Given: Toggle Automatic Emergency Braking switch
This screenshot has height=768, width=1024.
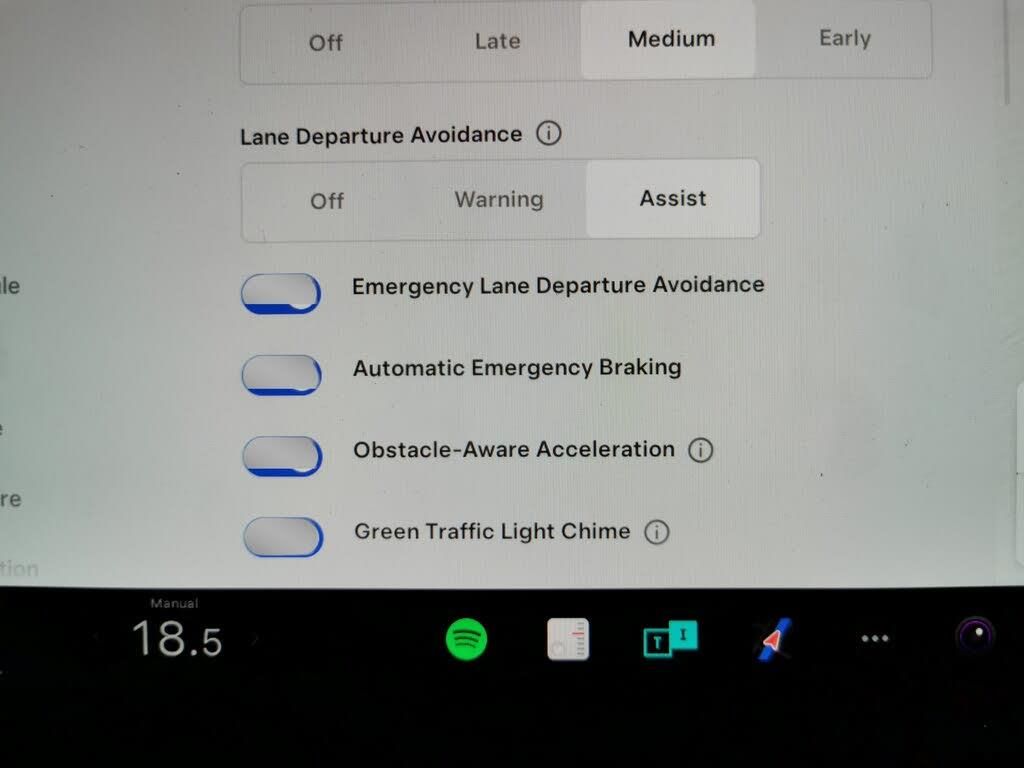Looking at the screenshot, I should [282, 374].
